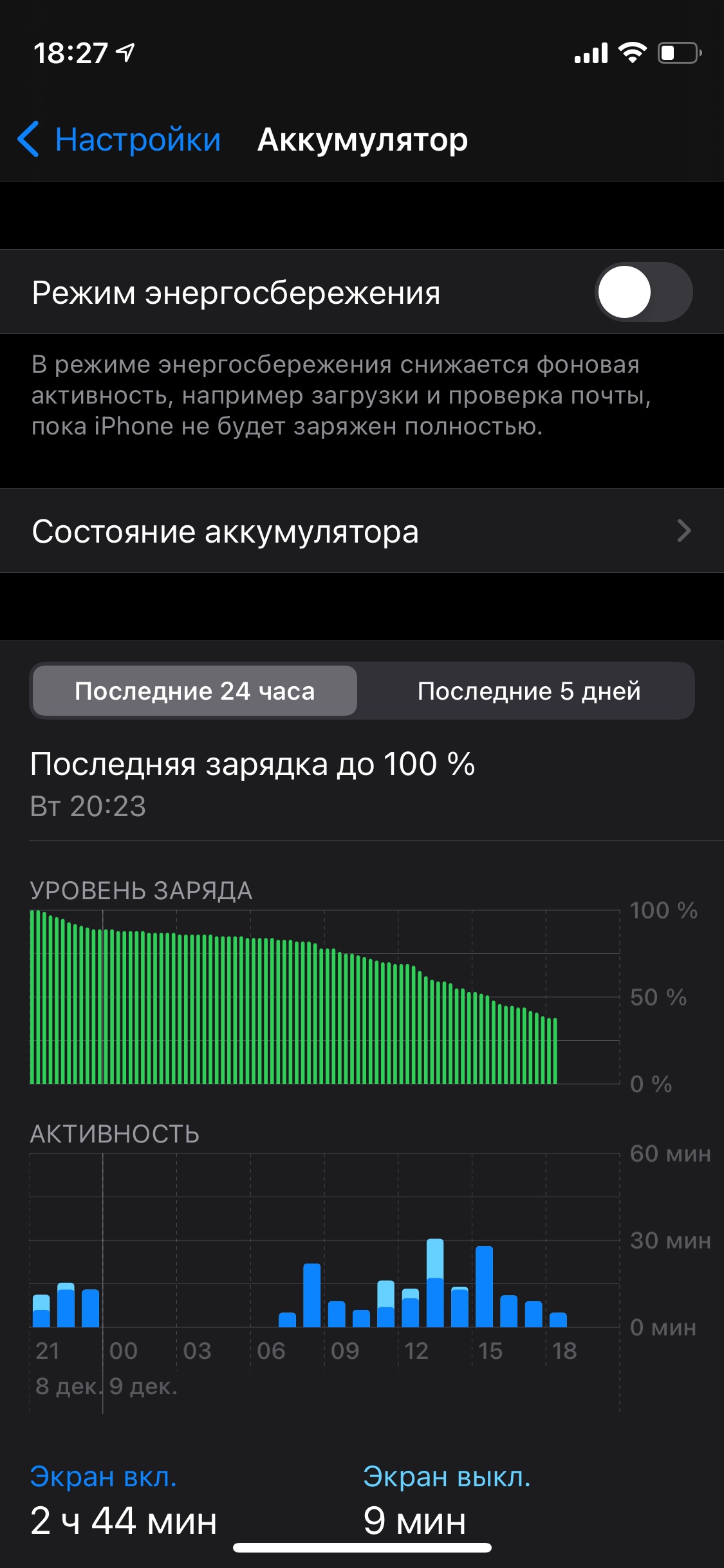
Task: Select Последние 24 часа segment
Action: 195,691
